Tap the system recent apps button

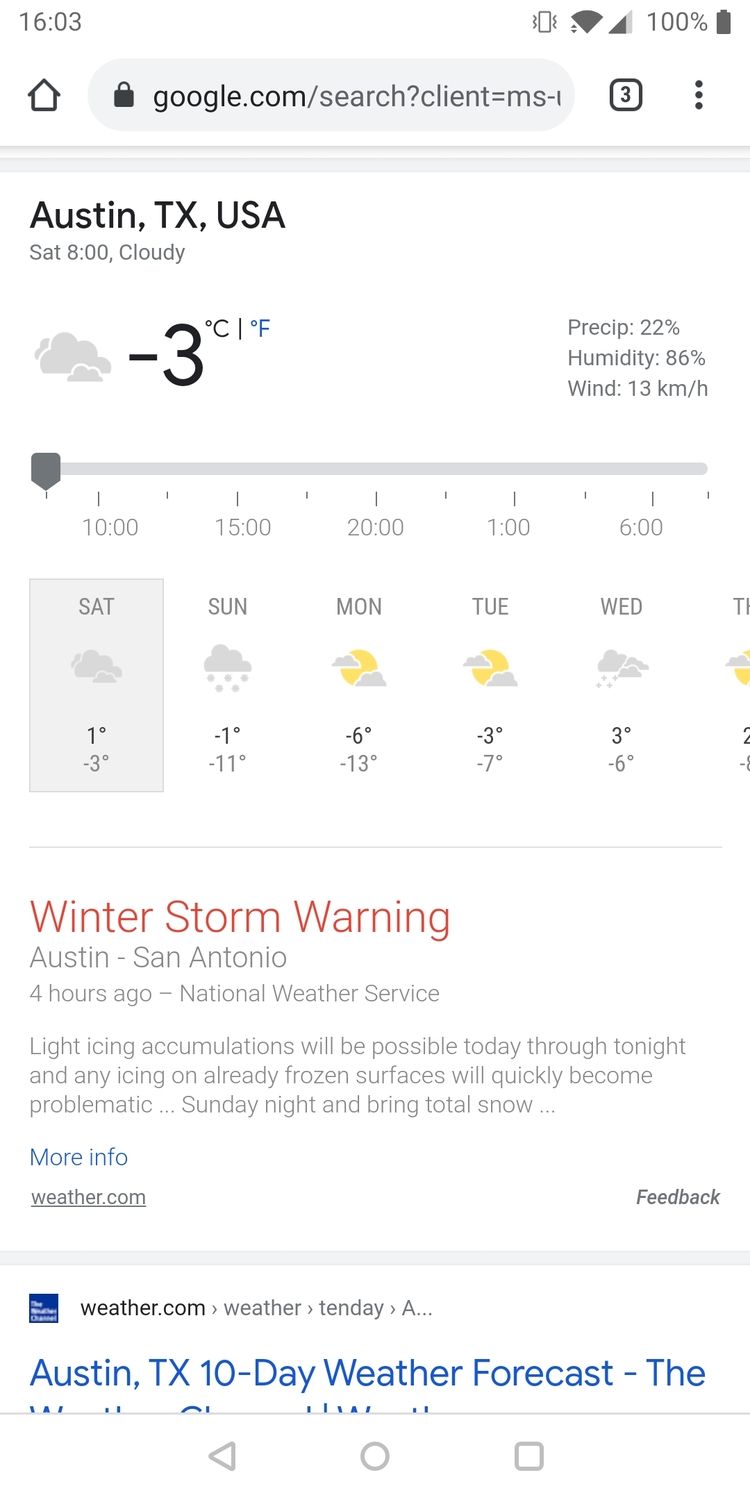(x=528, y=1456)
